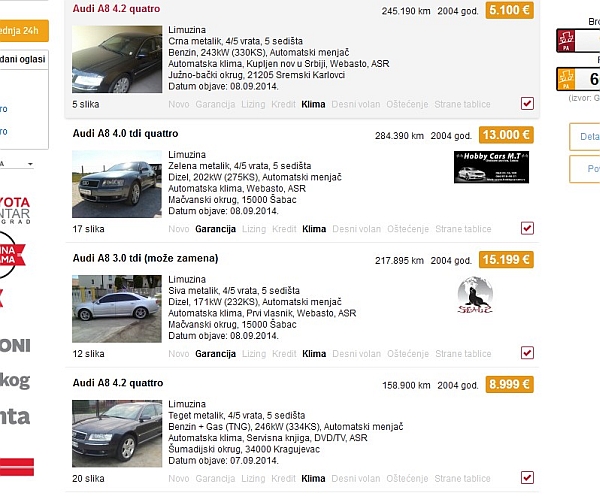
Task: Open the Audi A8 4.2 quattro listing priced 8.999 €
Action: tap(117, 383)
